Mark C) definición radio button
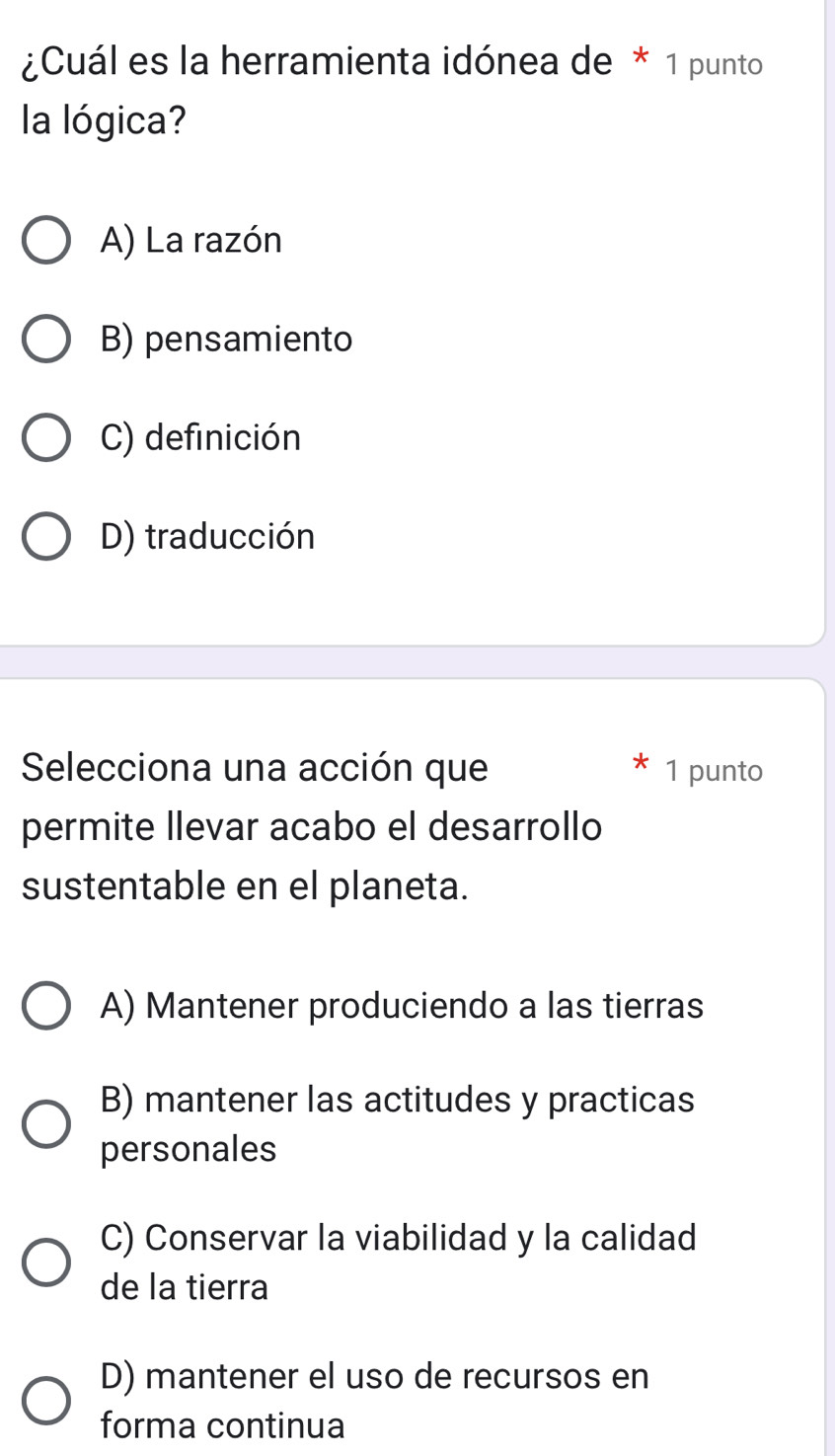This screenshot has width=835, height=1456. pos(46,438)
